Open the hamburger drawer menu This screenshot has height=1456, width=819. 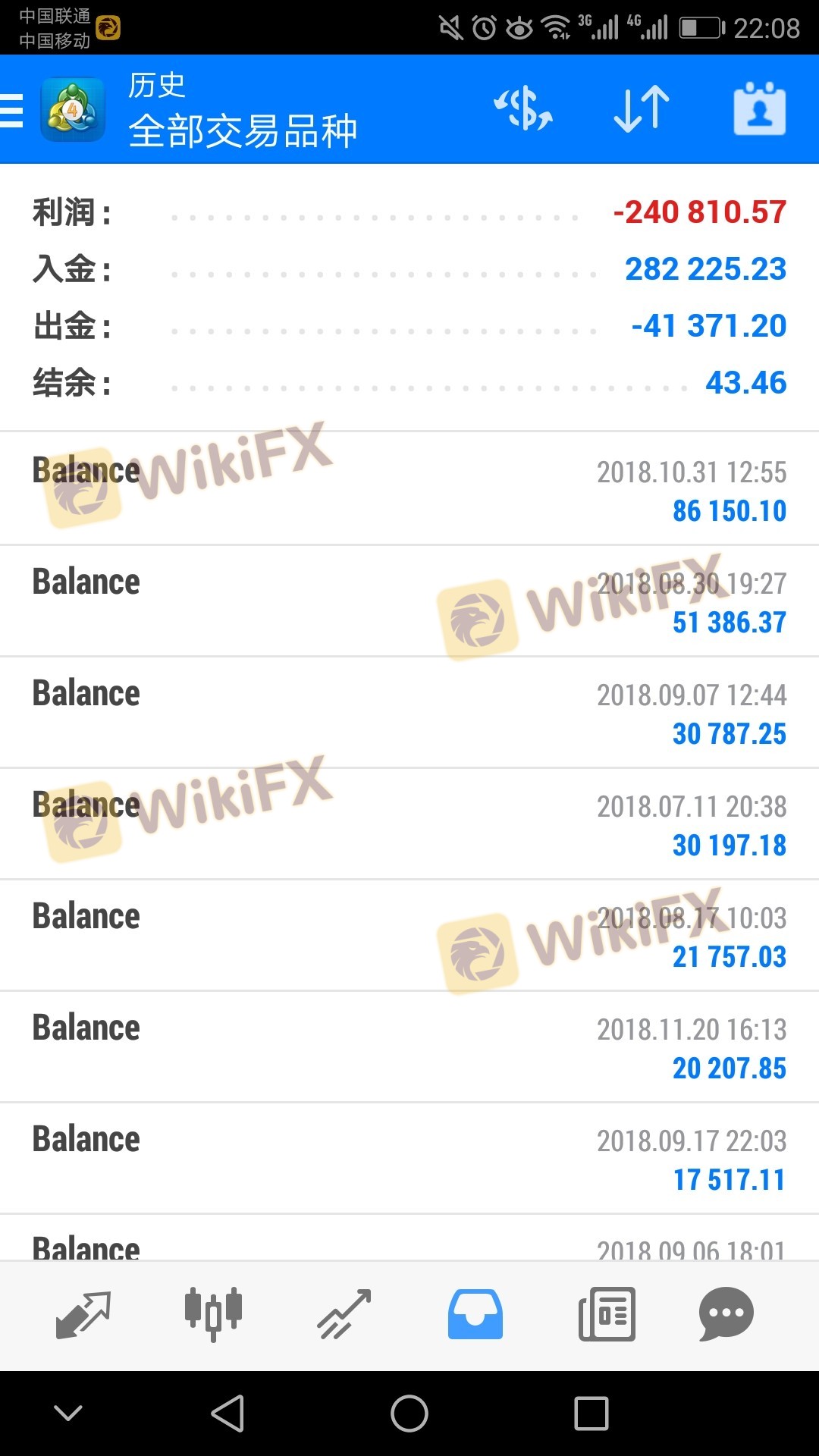point(12,111)
